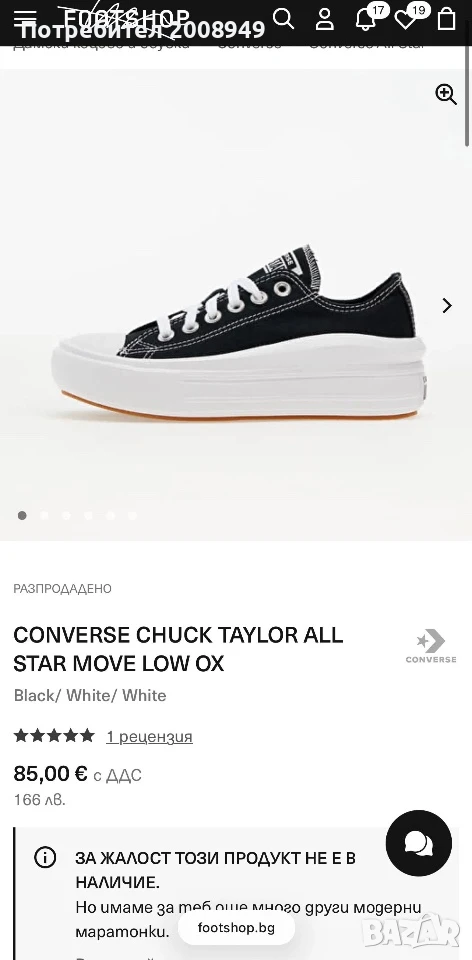Open the wishlist heart
This screenshot has height=960, width=472.
click(405, 20)
